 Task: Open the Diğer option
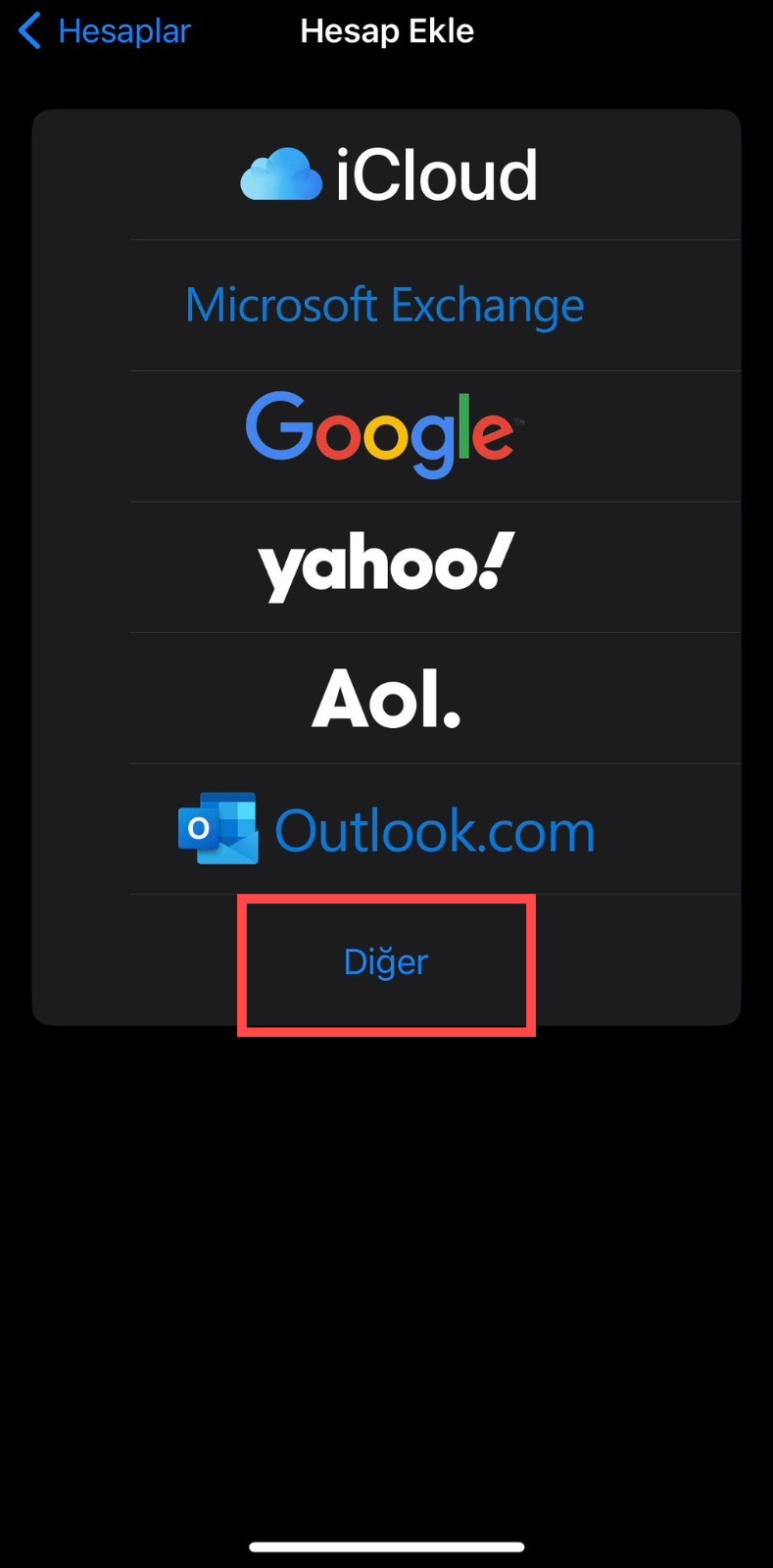[x=386, y=961]
